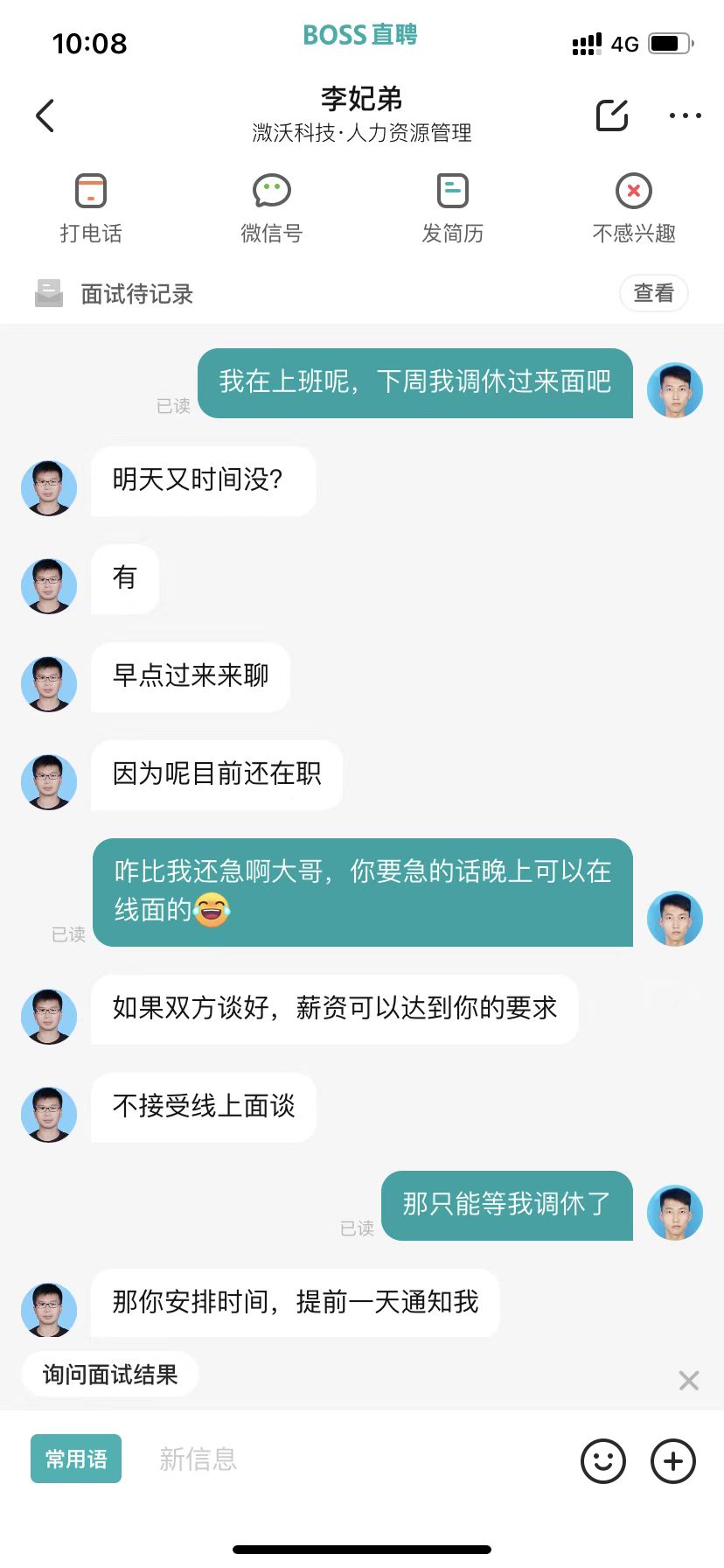Image resolution: width=724 pixels, height=1568 pixels.
Task: Select the 询问面试结果 suggestion chip
Action: 110,1375
